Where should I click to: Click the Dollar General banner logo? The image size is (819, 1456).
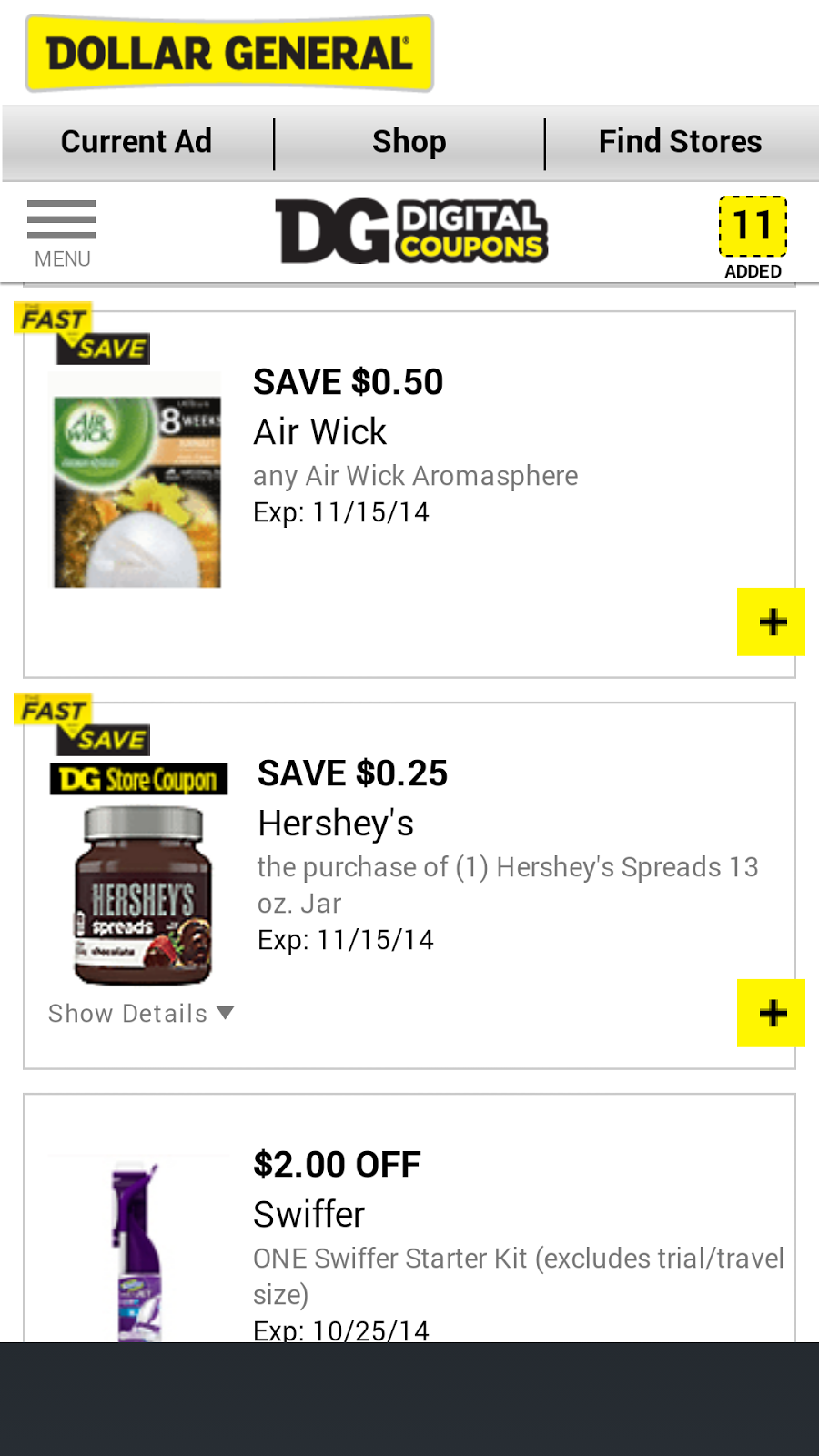227,52
